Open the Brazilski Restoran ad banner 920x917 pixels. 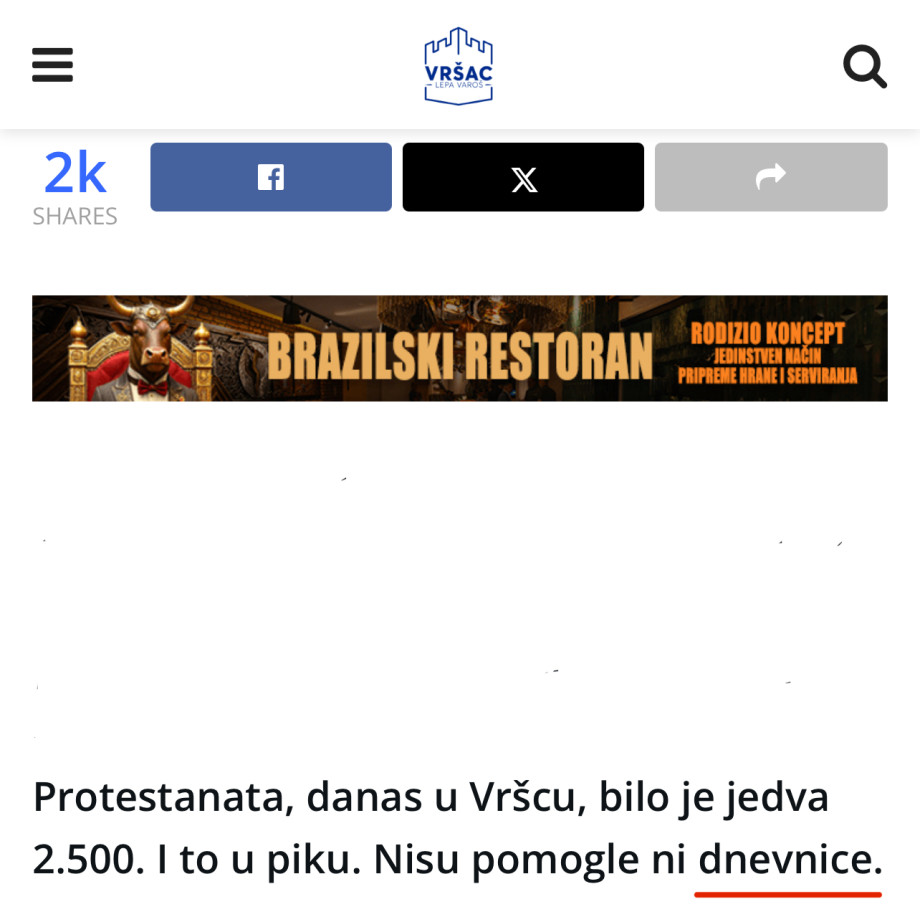460,348
